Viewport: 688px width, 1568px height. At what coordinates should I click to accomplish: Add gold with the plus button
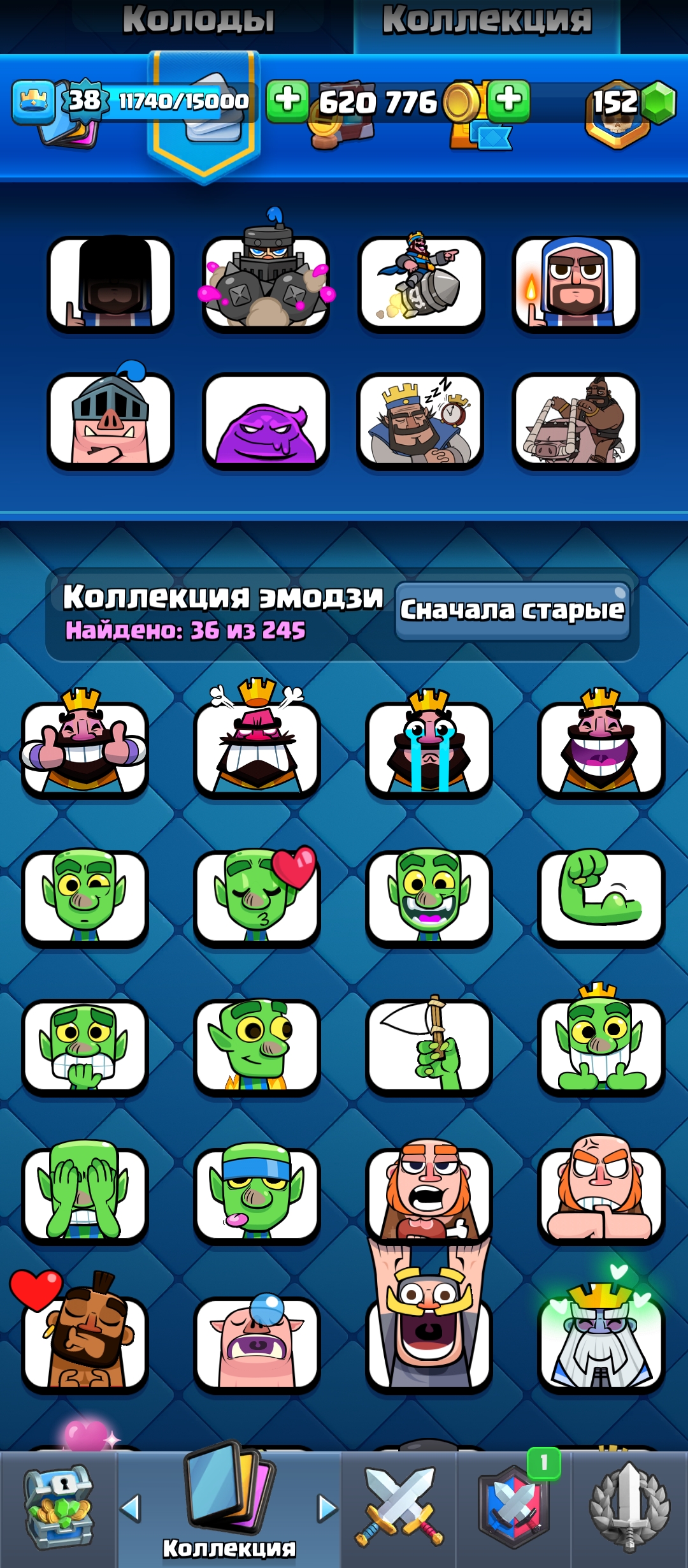click(x=287, y=101)
